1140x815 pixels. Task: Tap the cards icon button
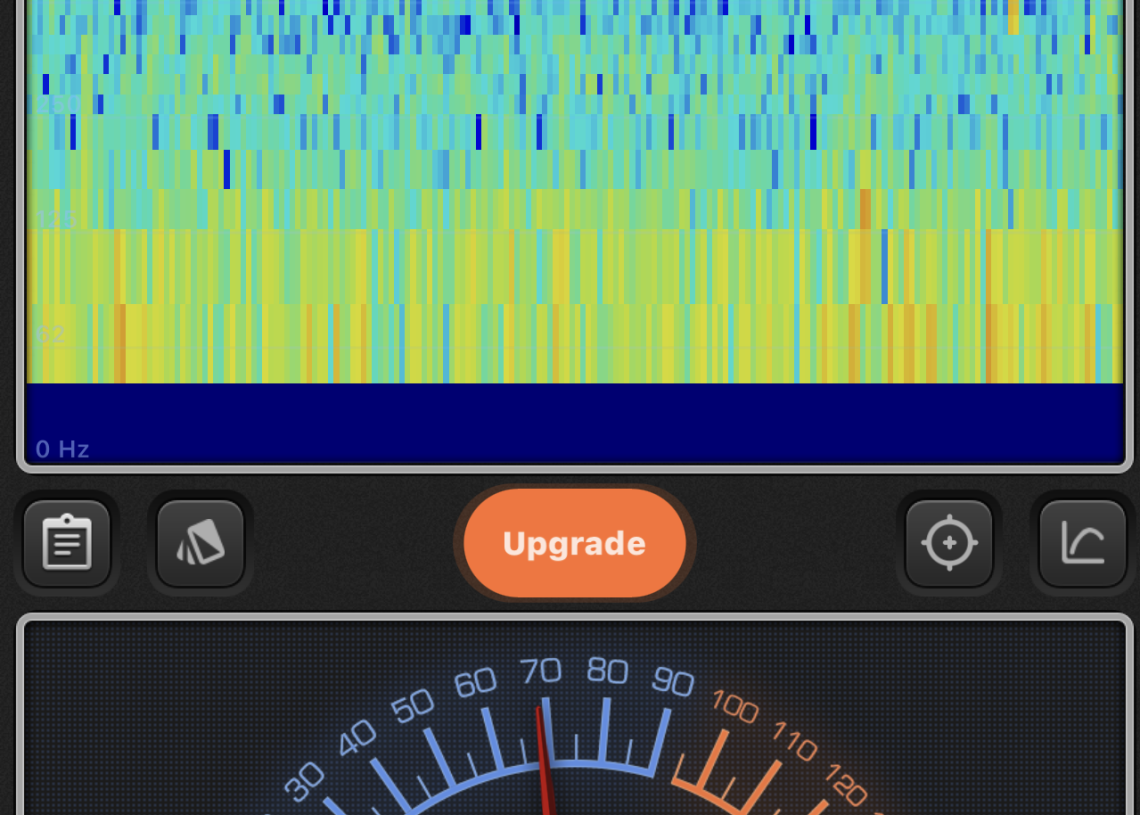click(201, 543)
